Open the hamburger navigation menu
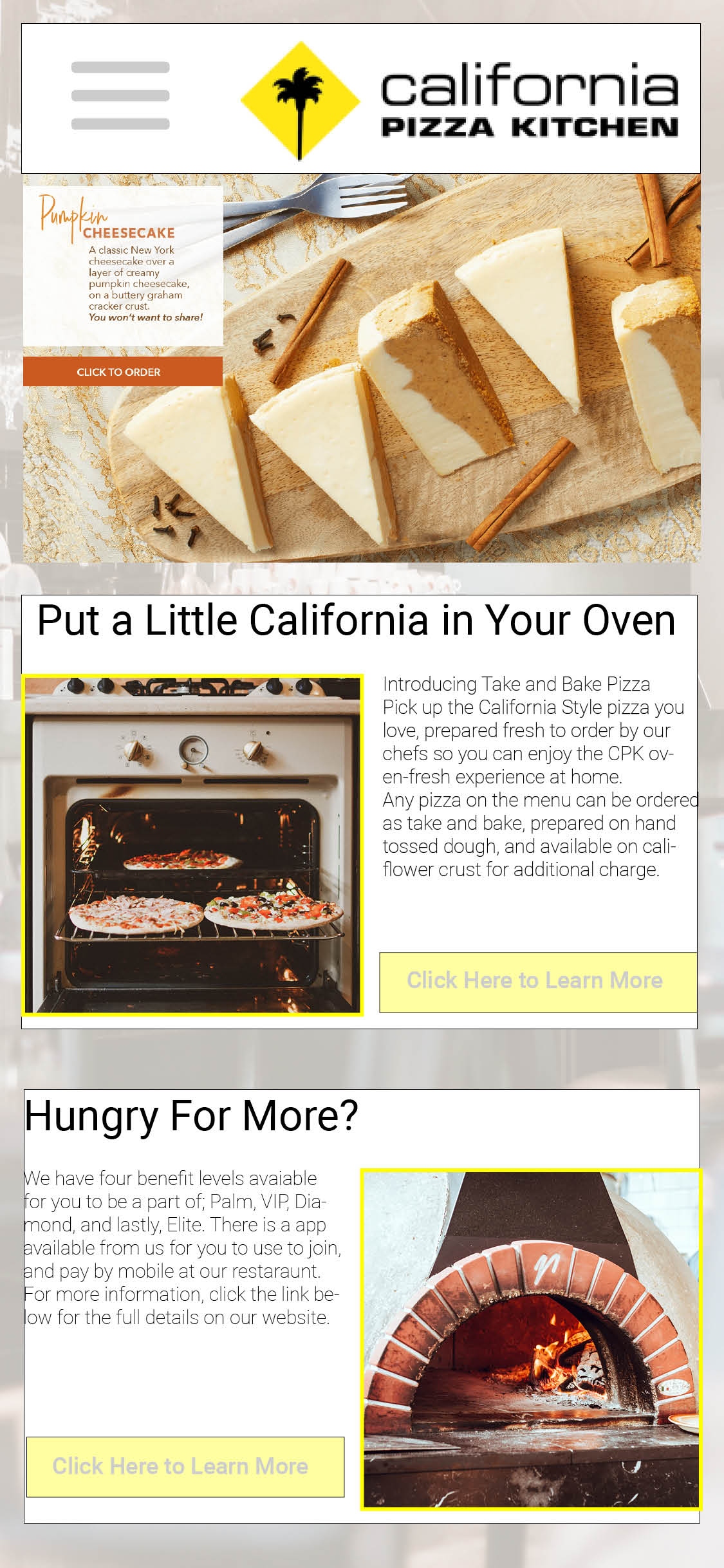The image size is (724, 1568). click(120, 96)
